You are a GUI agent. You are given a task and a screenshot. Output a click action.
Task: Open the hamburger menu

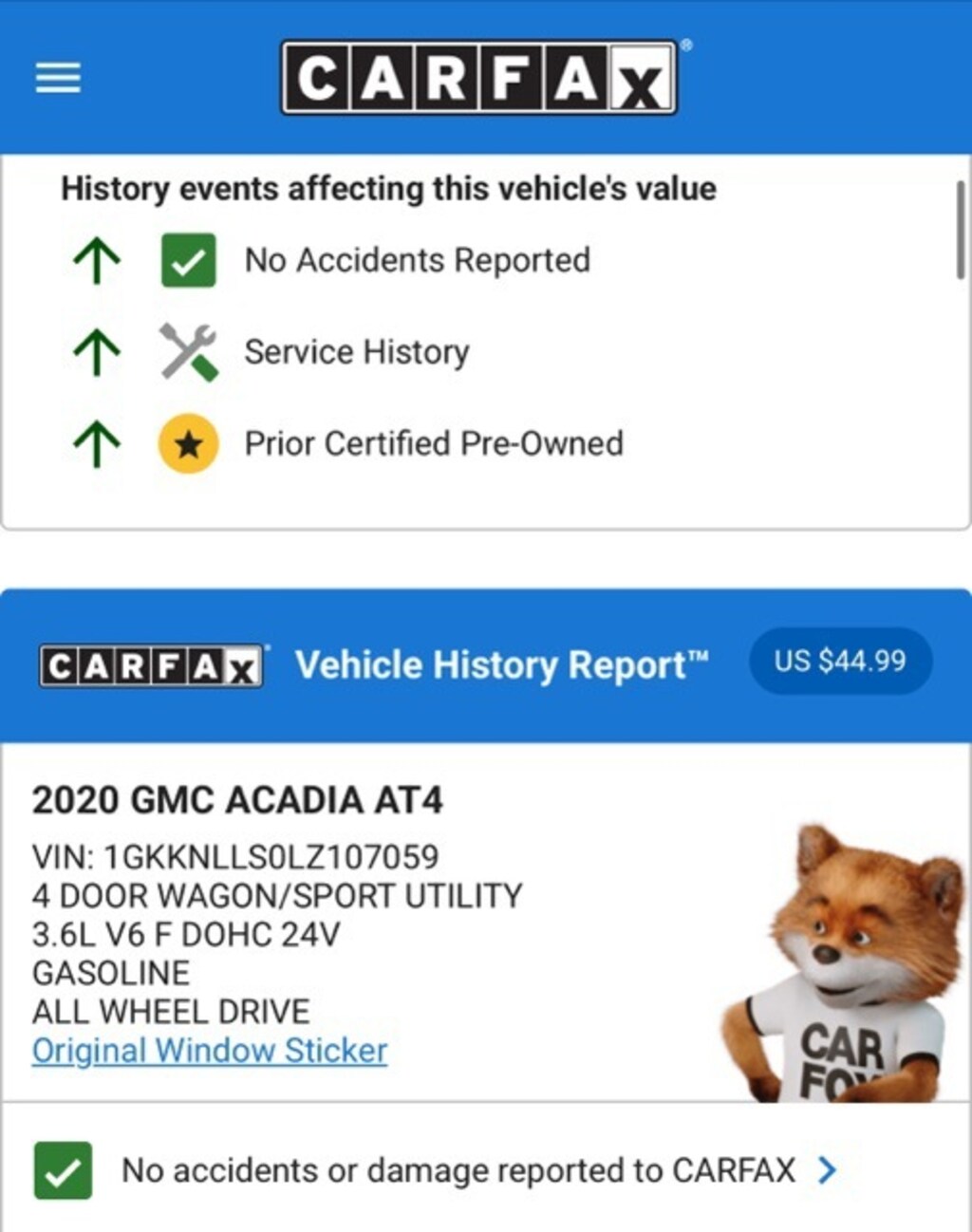point(58,78)
